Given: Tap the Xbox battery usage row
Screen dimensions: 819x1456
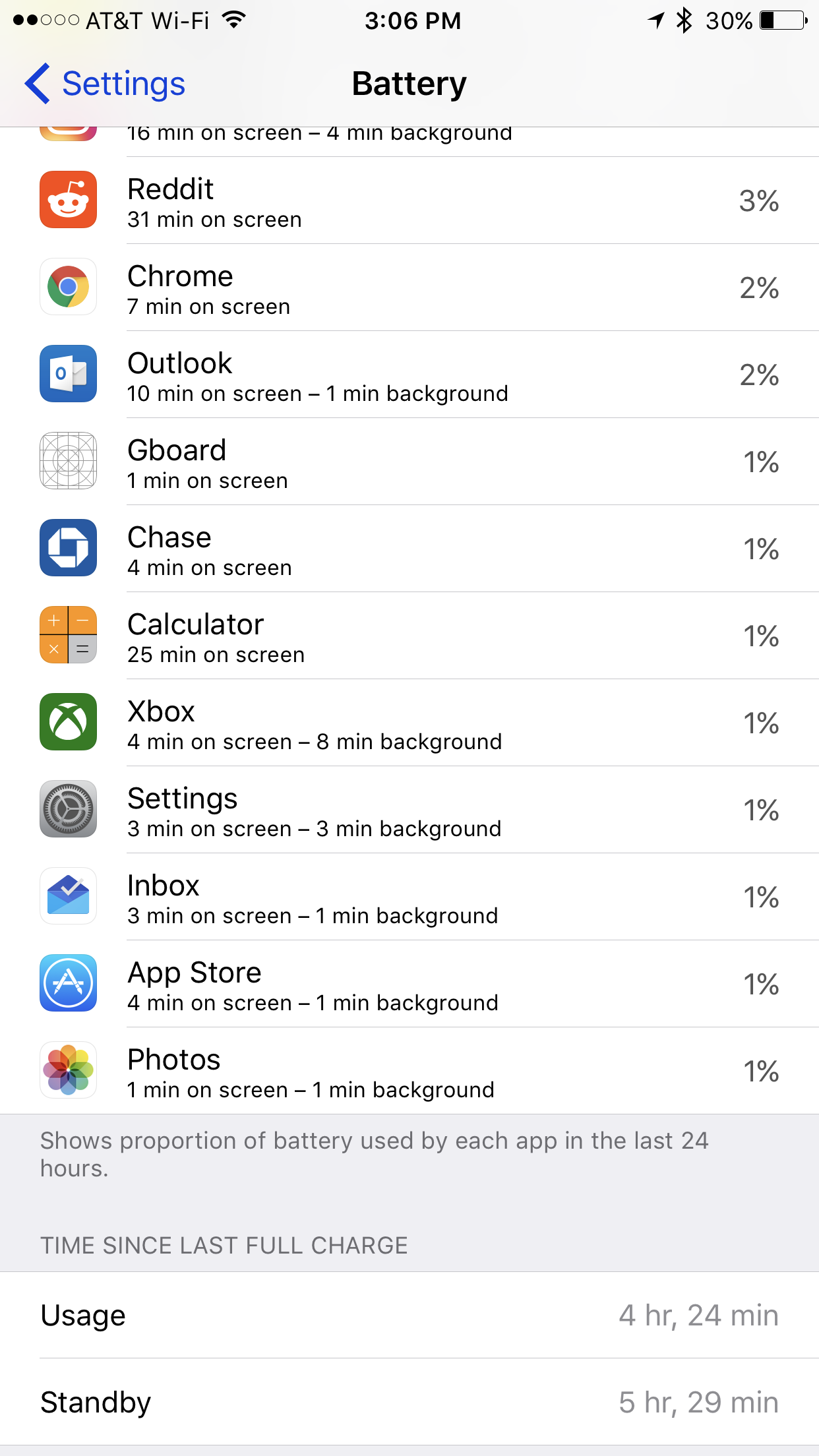Looking at the screenshot, I should pyautogui.click(x=409, y=723).
